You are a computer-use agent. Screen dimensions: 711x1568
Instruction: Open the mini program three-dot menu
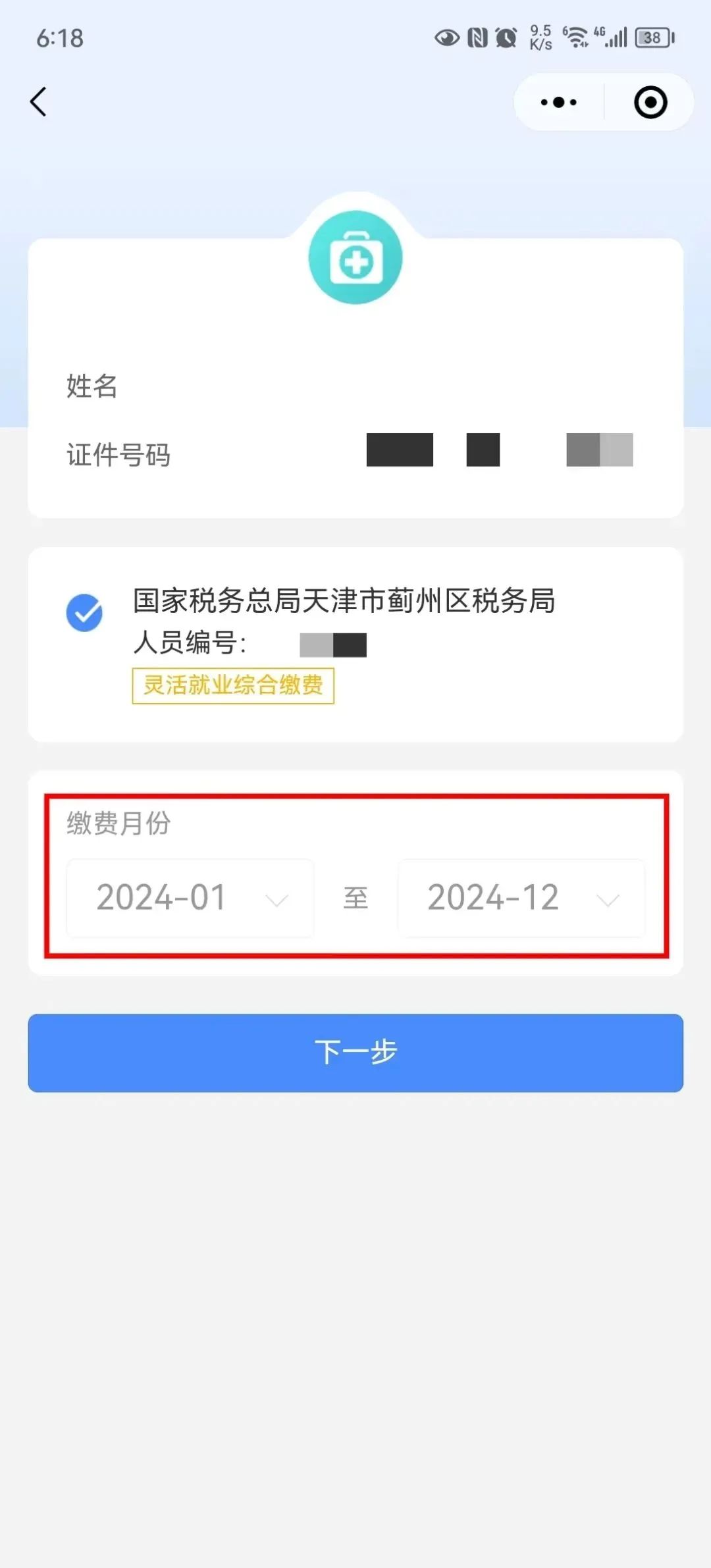coord(558,102)
